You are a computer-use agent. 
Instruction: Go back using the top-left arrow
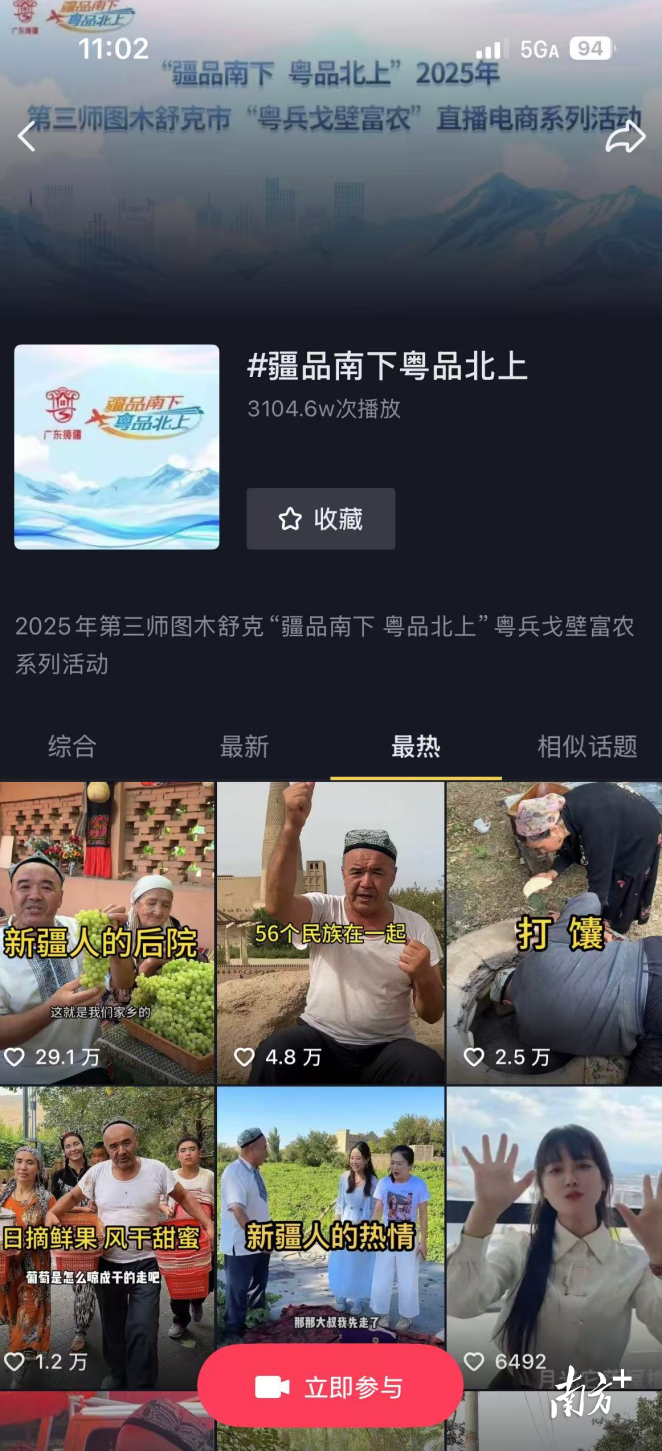pos(27,137)
